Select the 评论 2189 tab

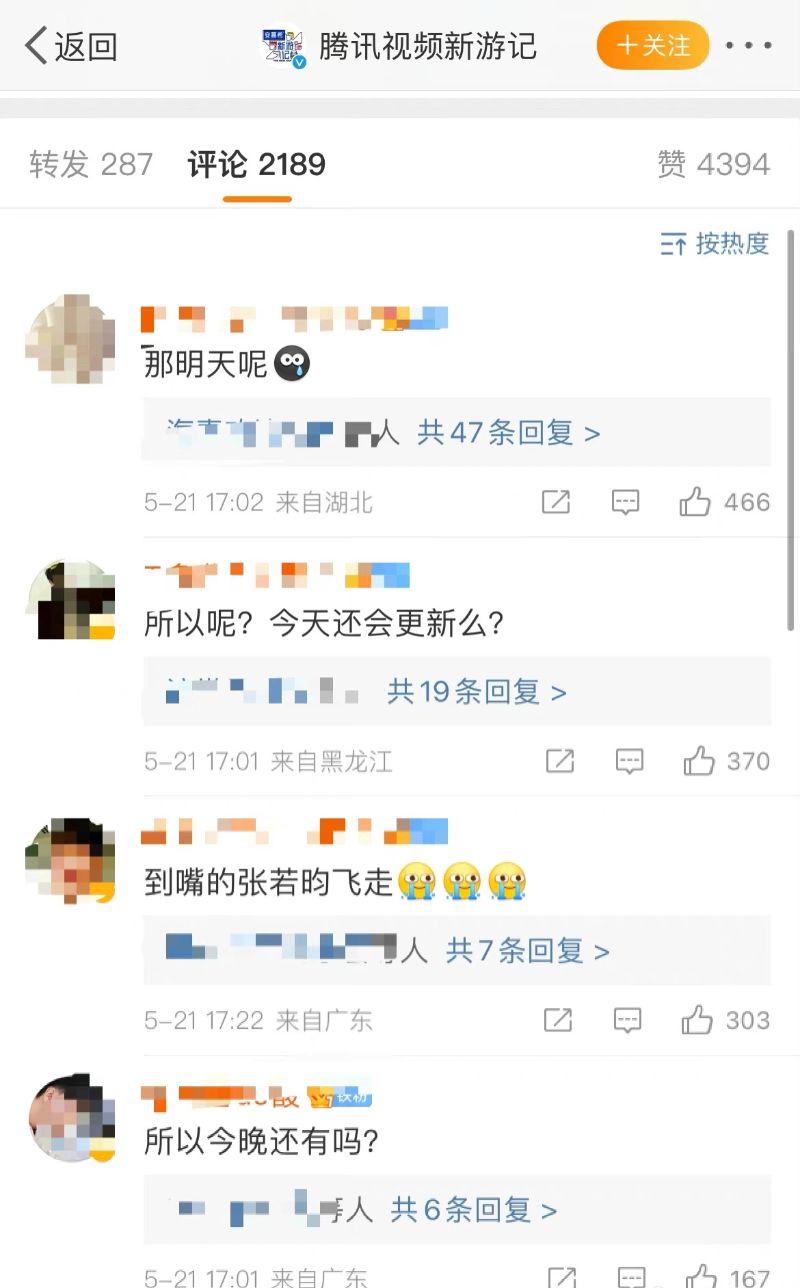(257, 165)
